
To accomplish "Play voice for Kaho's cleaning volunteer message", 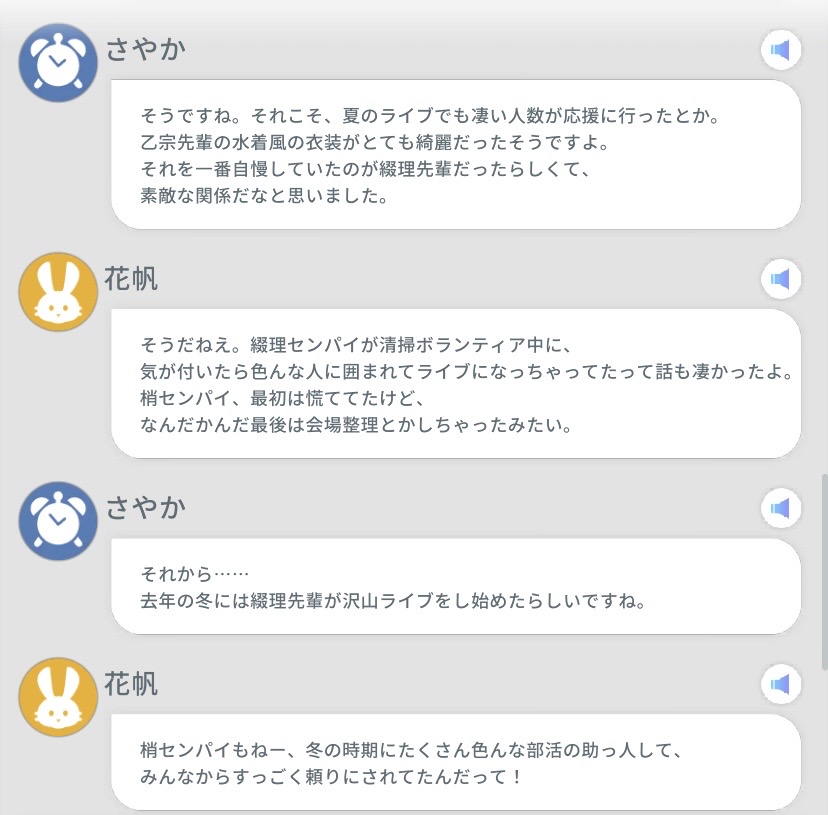I will pyautogui.click(x=781, y=279).
